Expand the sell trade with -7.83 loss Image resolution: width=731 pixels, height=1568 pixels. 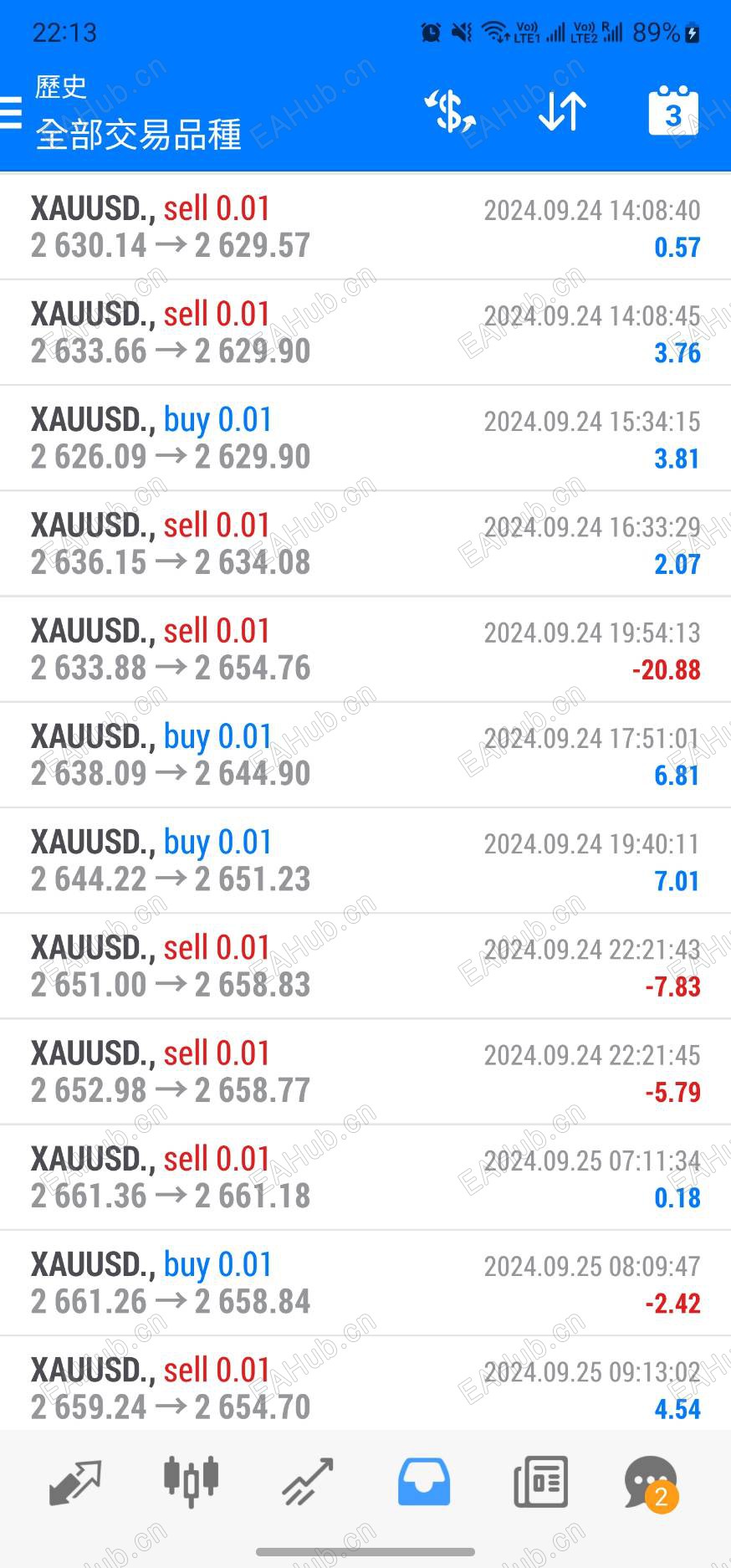coord(365,966)
